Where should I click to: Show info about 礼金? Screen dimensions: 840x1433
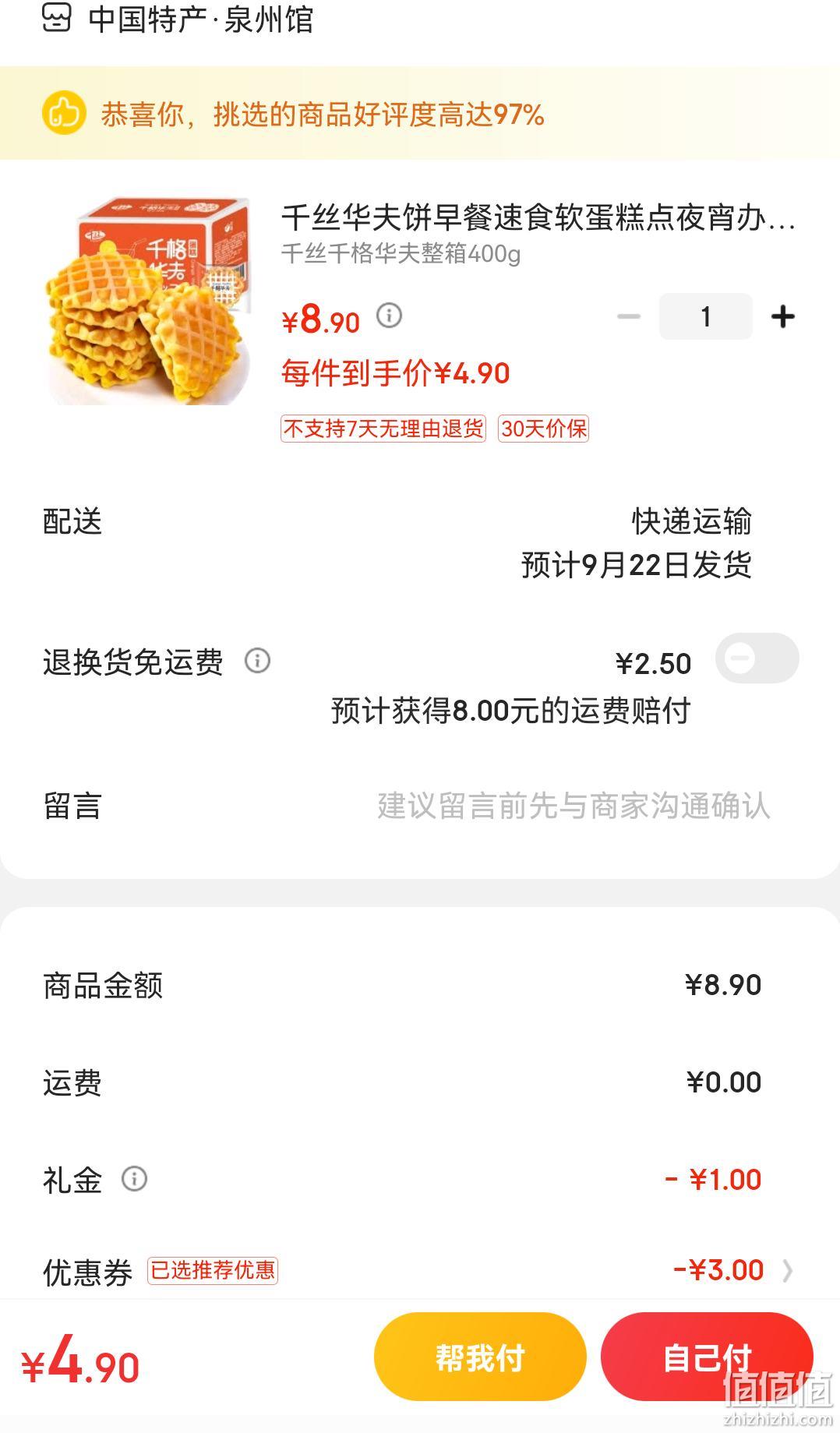coord(134,1179)
